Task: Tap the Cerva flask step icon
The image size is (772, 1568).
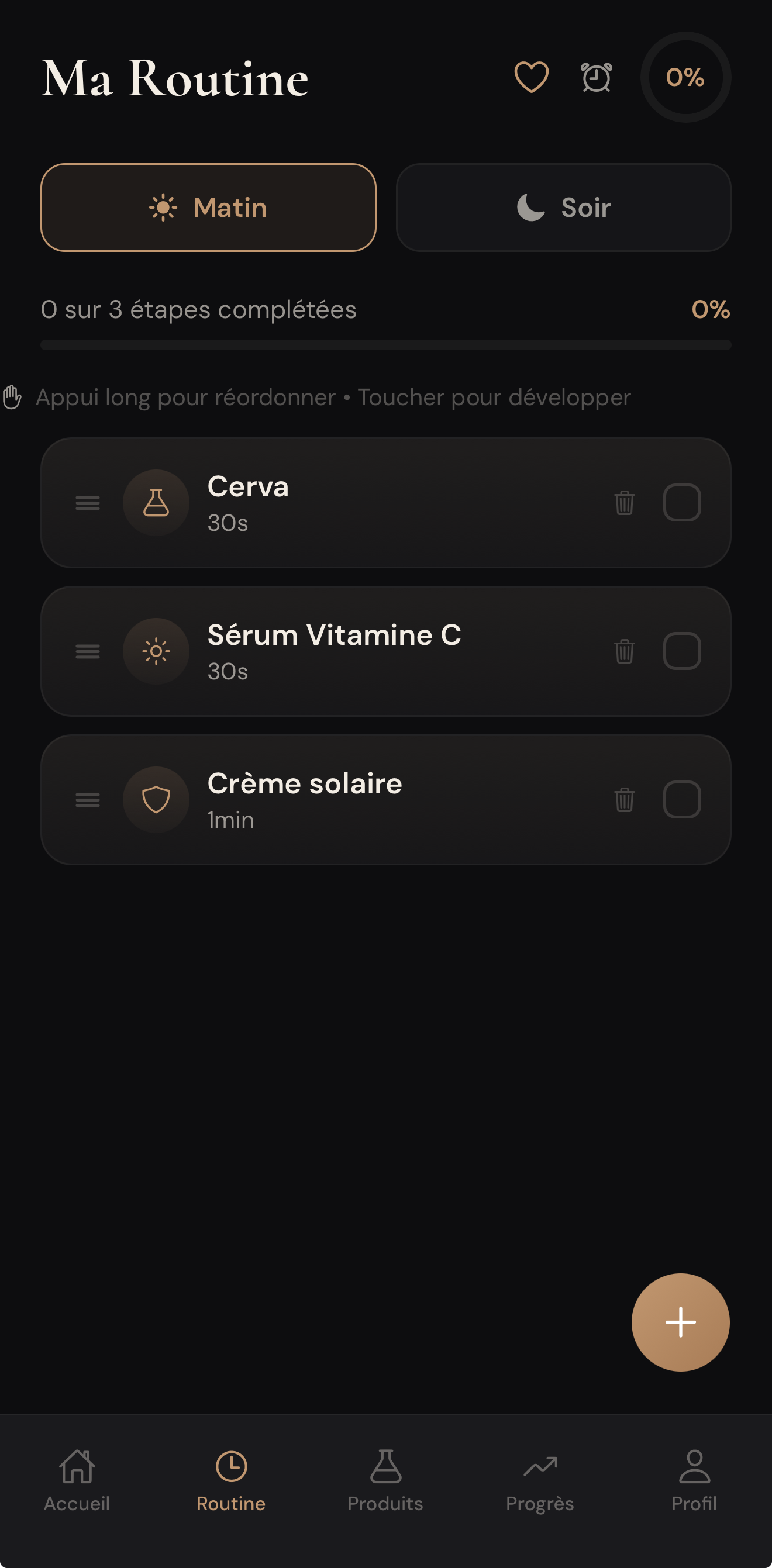Action: click(156, 503)
